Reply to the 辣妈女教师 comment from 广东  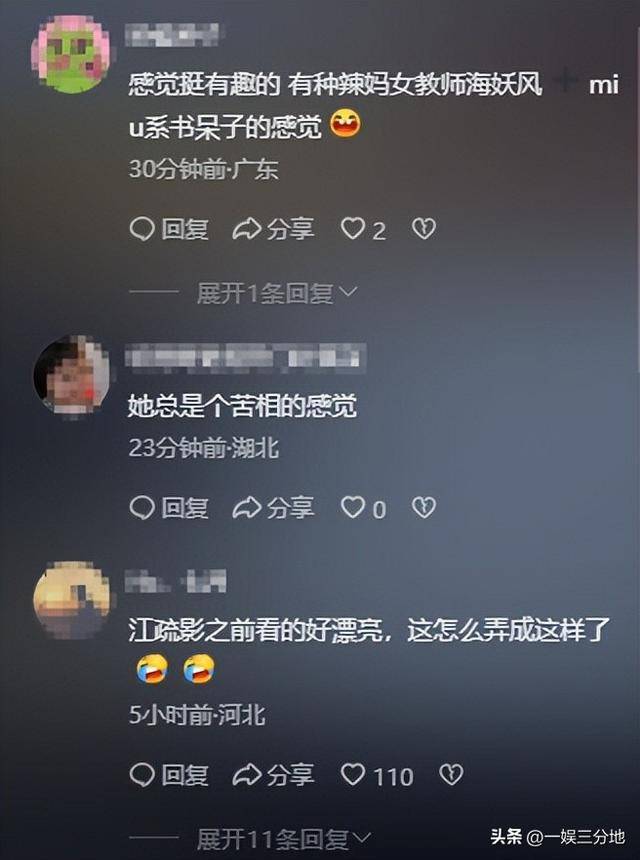point(169,230)
